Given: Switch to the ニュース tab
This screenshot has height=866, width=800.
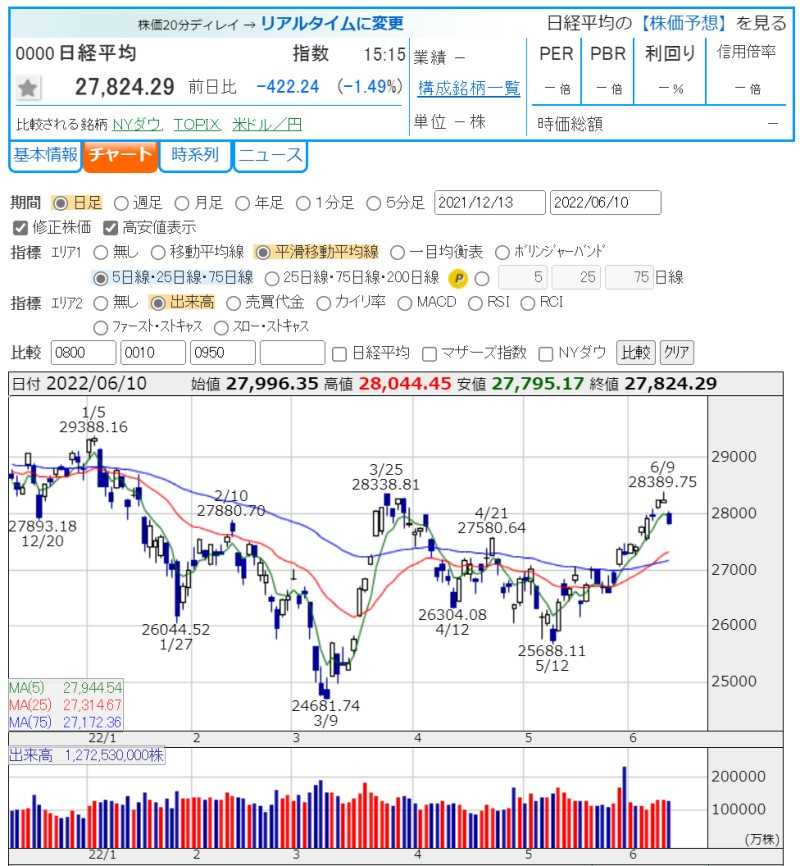Looking at the screenshot, I should 271,155.
